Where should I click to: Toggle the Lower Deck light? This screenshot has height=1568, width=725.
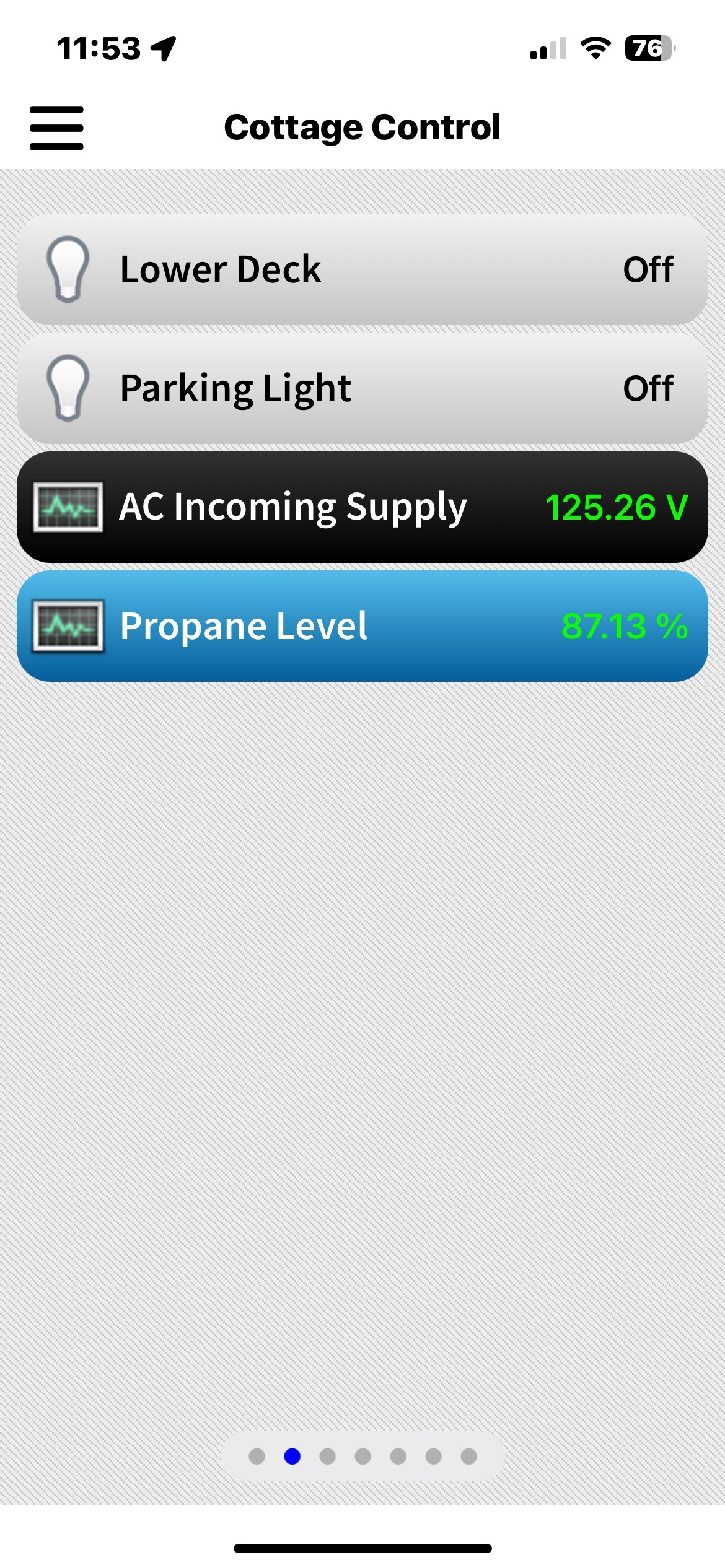(x=362, y=269)
